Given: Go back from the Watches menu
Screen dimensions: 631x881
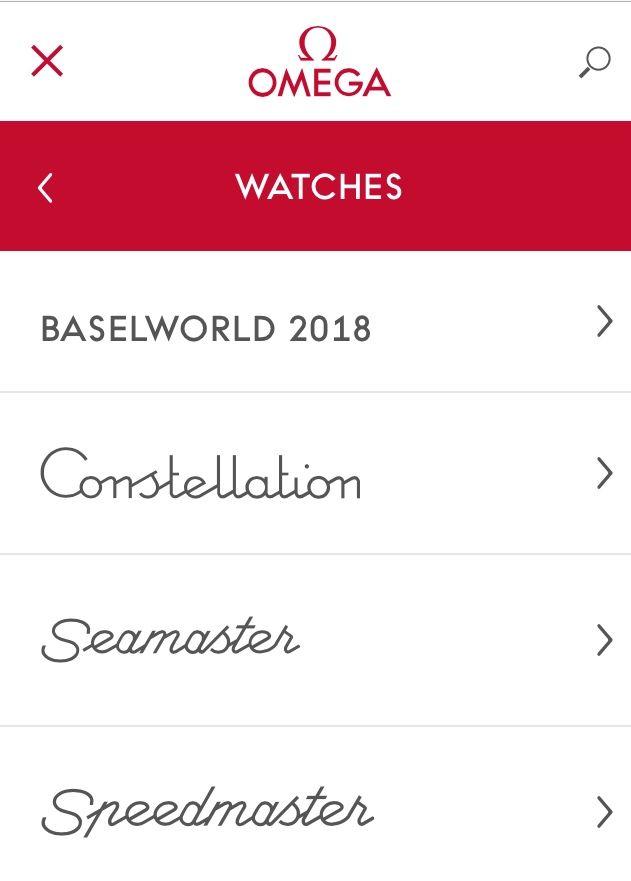Looking at the screenshot, I should [45, 187].
